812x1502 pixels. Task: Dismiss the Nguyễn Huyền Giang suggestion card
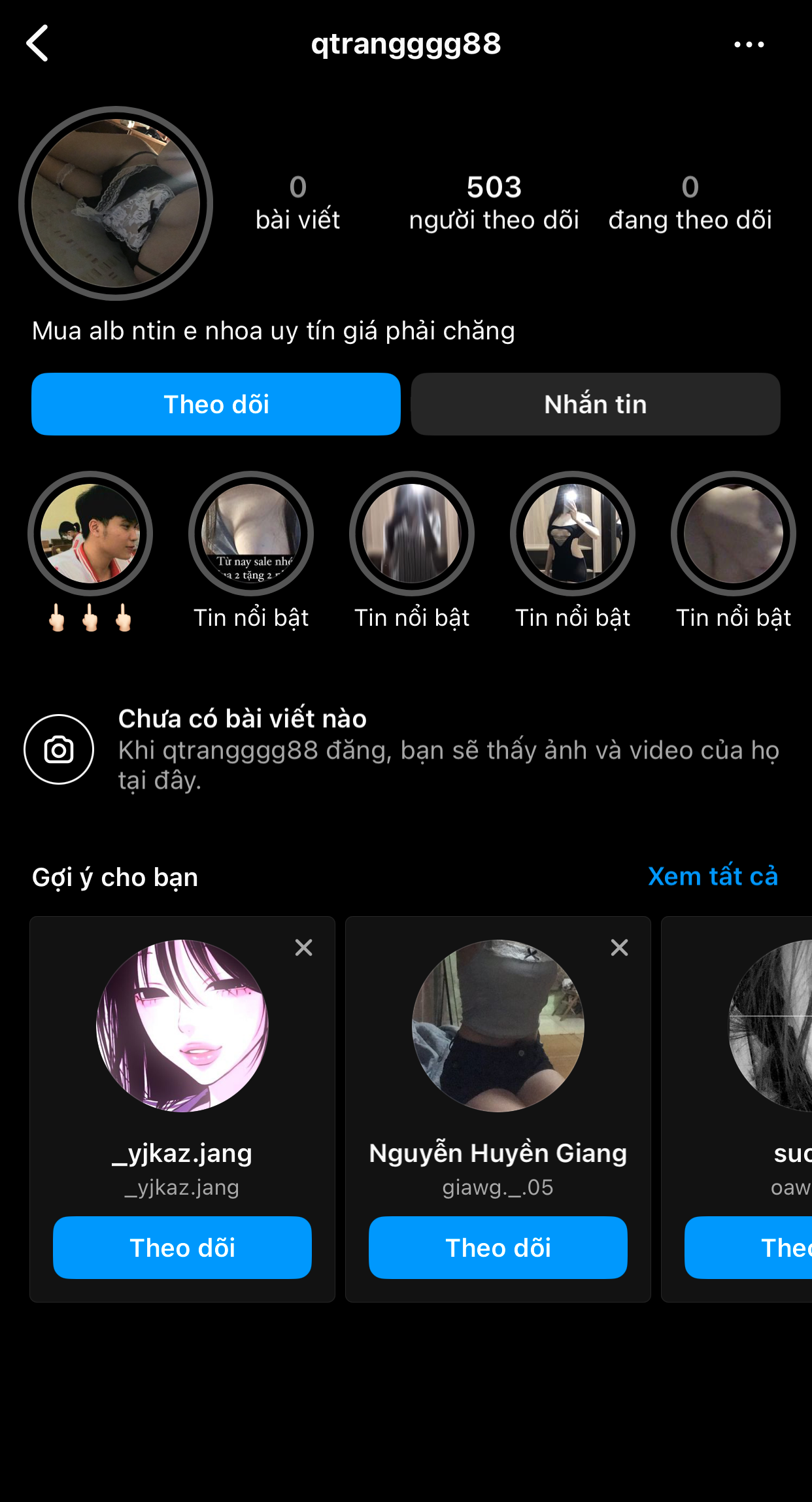pos(619,947)
